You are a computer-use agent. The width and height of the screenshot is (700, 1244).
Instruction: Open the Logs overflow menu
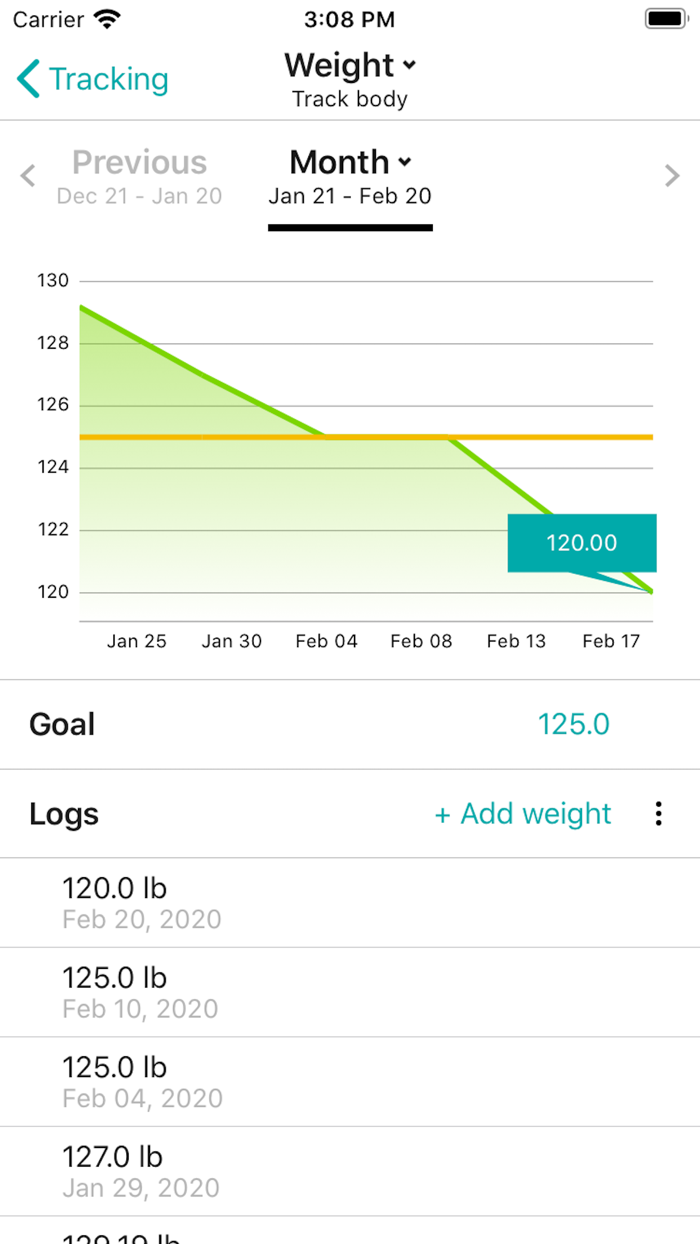[x=658, y=814]
